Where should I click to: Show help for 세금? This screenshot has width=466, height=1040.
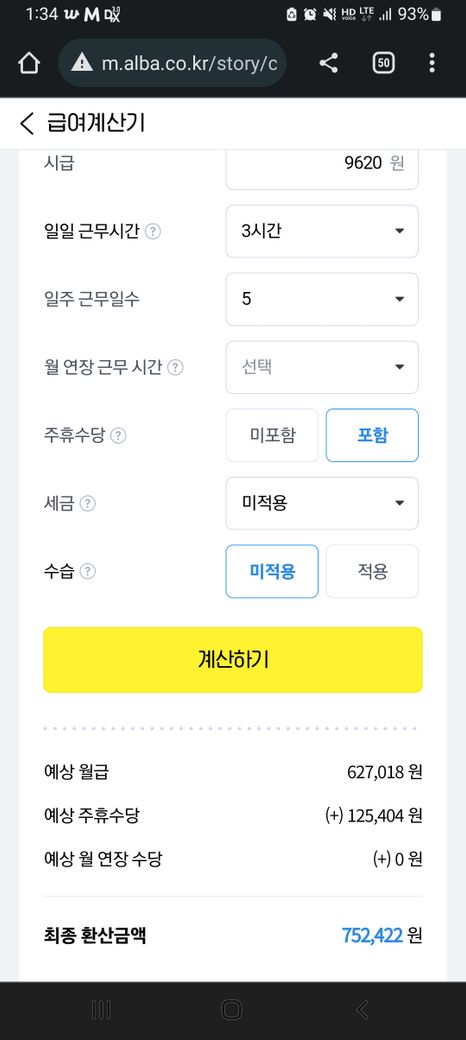click(87, 504)
